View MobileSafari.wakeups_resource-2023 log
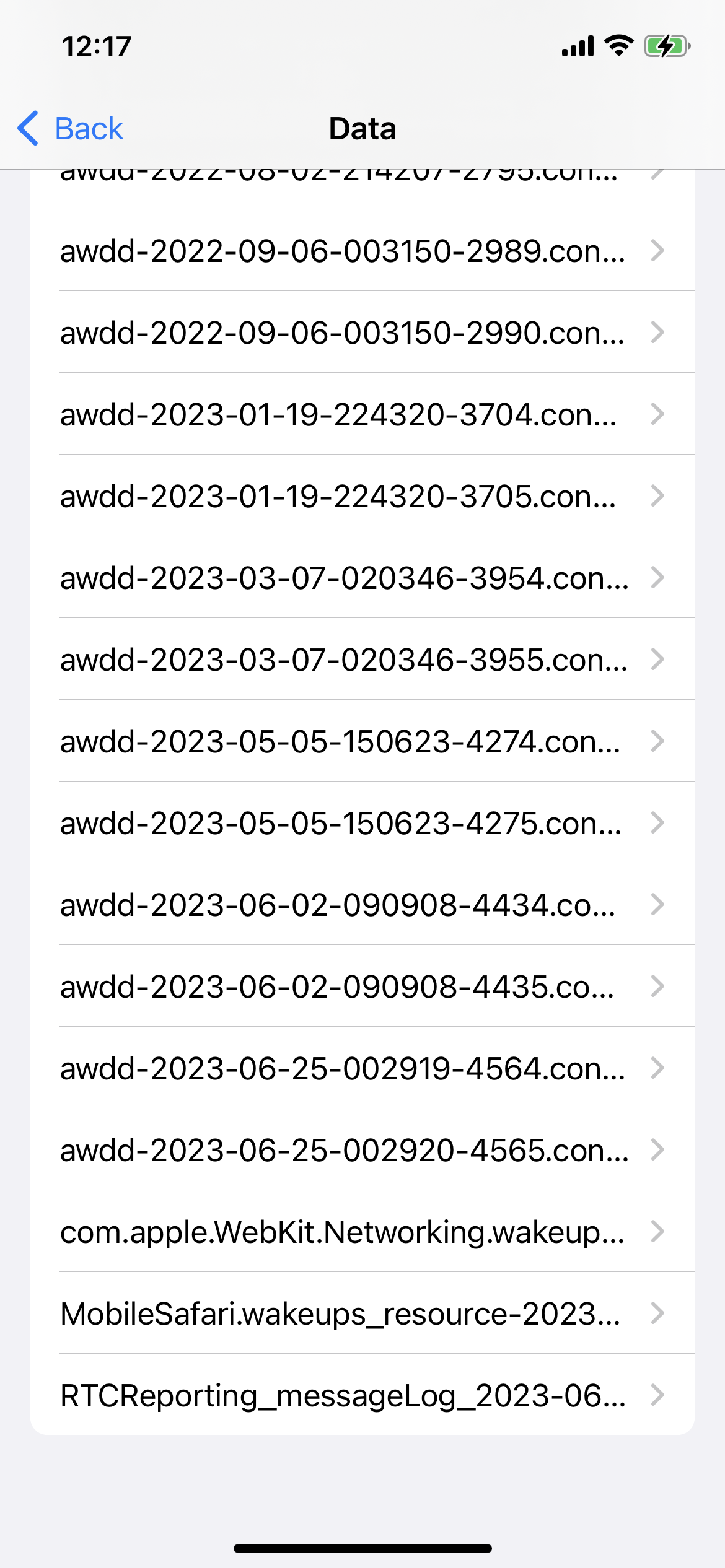725x1568 pixels. 362,1313
